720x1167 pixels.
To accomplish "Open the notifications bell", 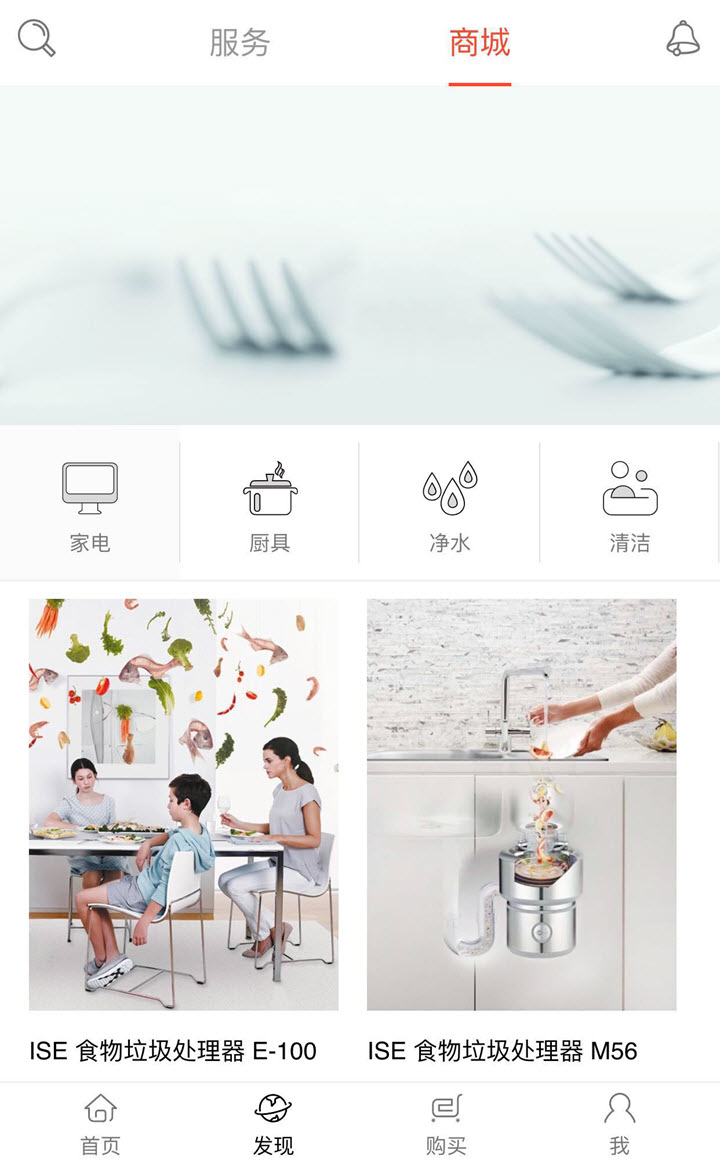I will (x=683, y=40).
